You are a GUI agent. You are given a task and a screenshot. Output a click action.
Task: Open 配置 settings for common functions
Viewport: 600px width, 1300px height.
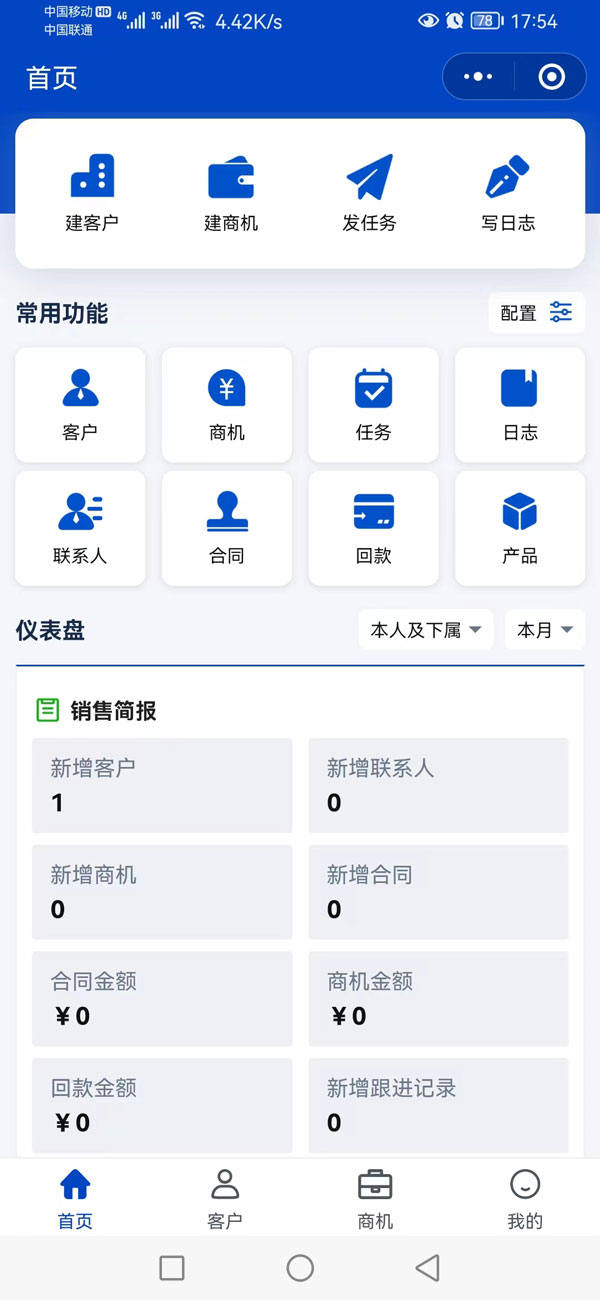click(536, 313)
